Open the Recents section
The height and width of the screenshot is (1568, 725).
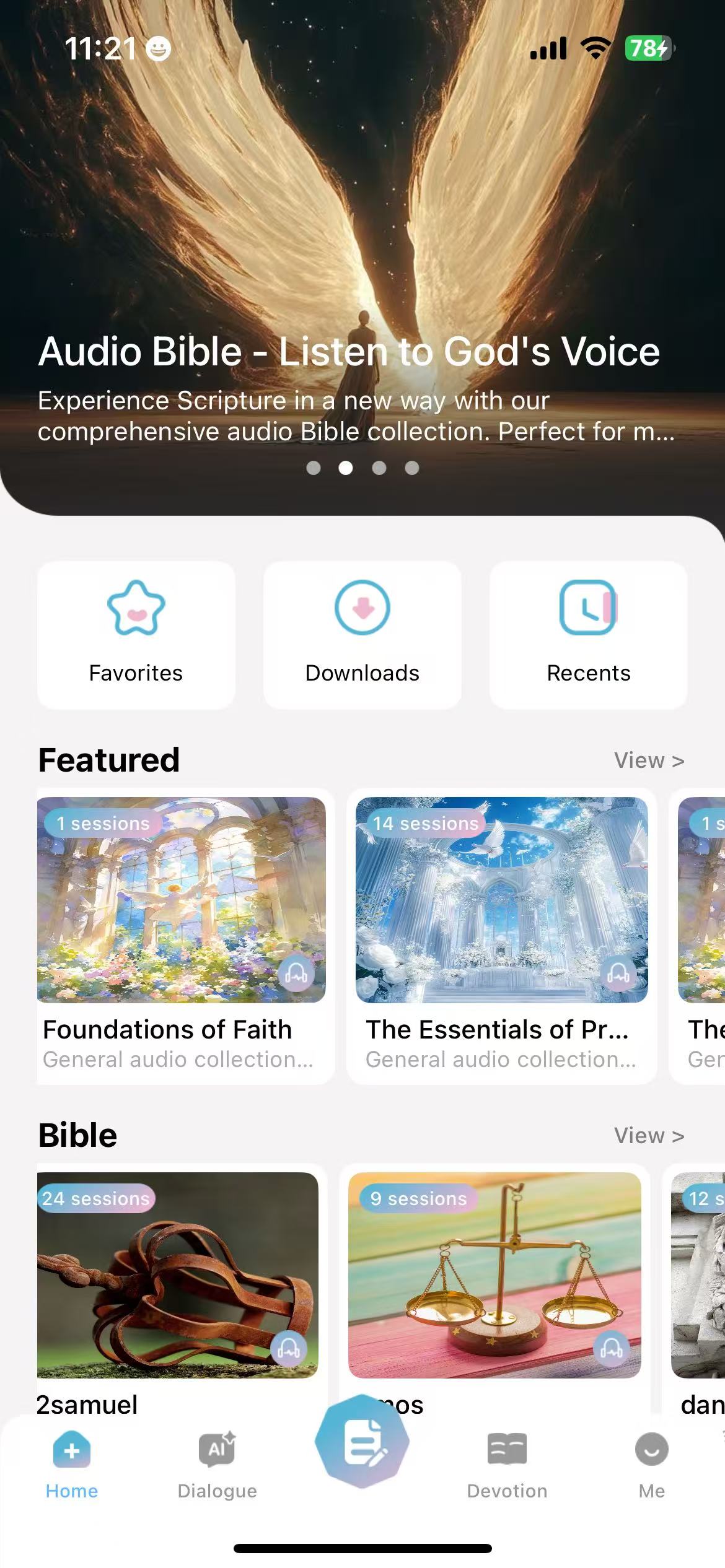point(588,634)
